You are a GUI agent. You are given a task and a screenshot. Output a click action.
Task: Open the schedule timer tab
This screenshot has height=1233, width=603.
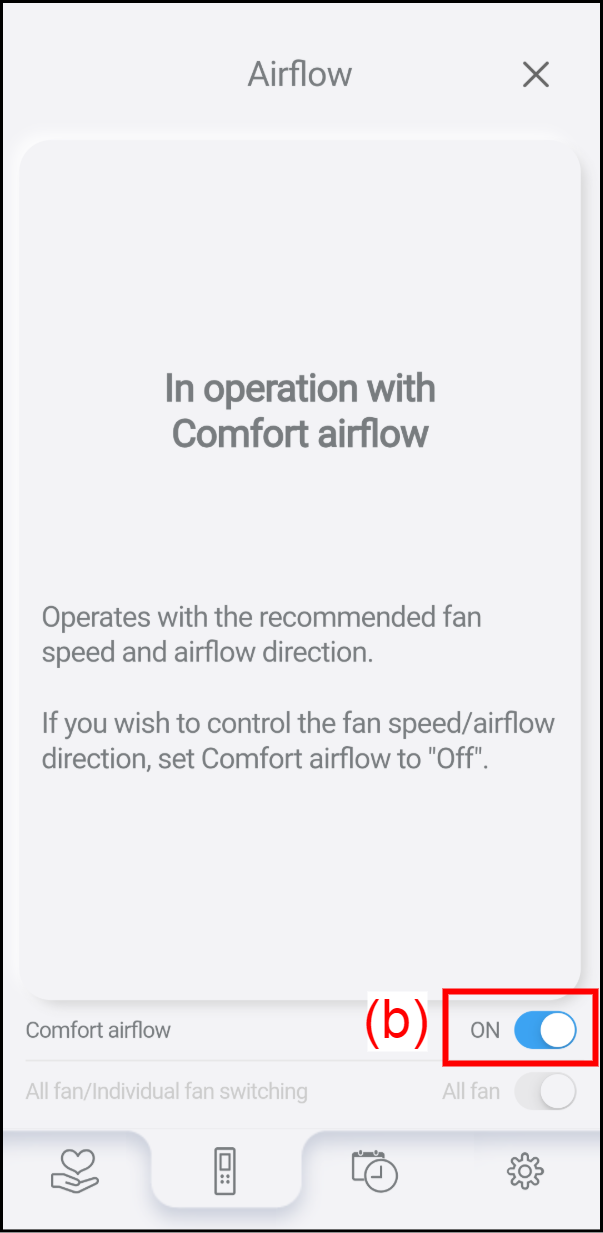(375, 1171)
